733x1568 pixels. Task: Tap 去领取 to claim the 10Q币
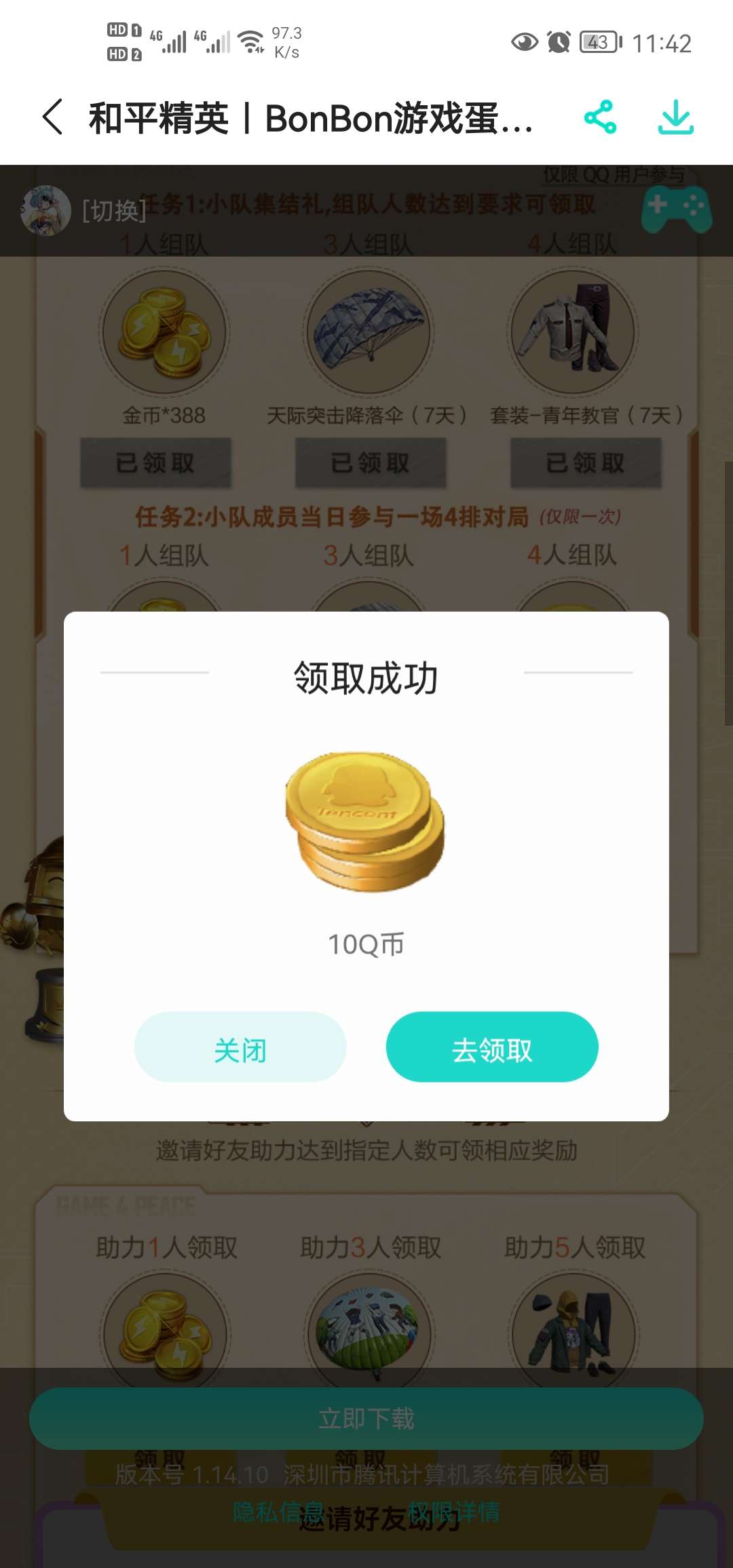click(492, 1047)
